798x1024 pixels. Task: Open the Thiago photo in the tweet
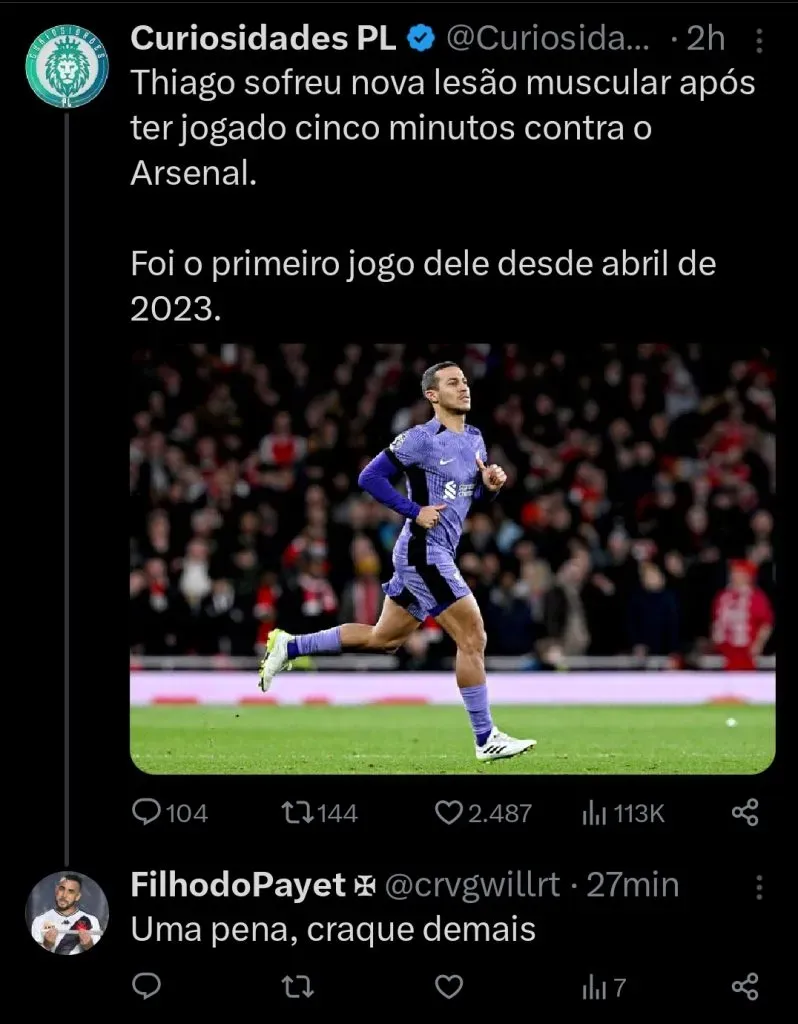pos(452,558)
